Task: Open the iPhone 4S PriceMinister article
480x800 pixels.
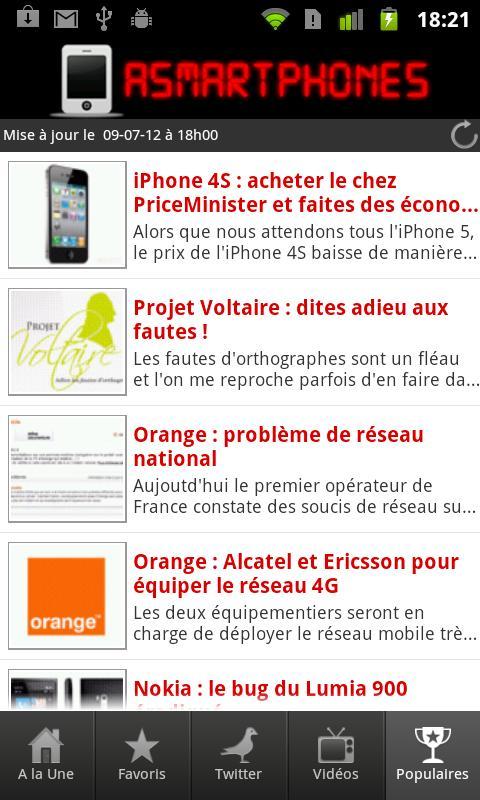Action: [x=240, y=215]
